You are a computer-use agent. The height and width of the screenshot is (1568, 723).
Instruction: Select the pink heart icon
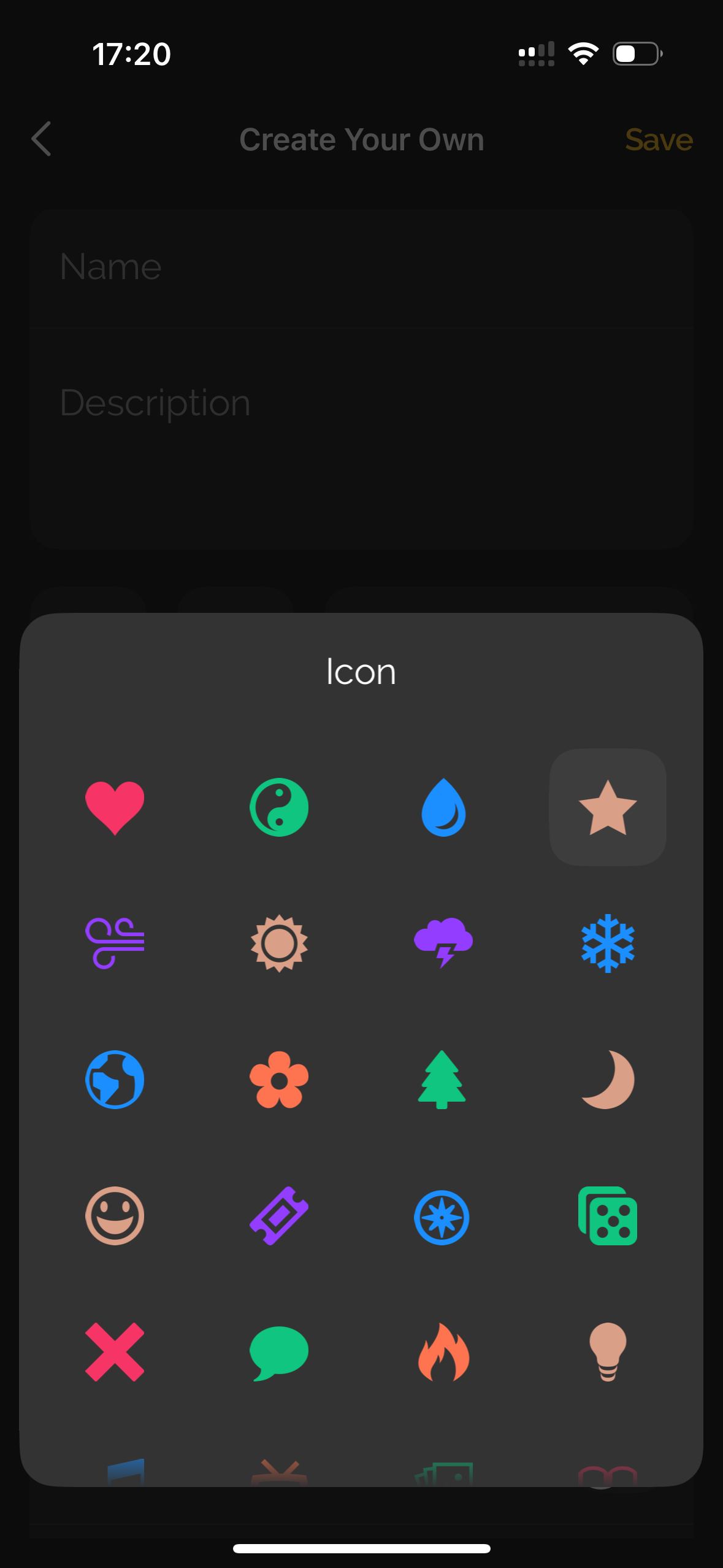click(x=115, y=807)
